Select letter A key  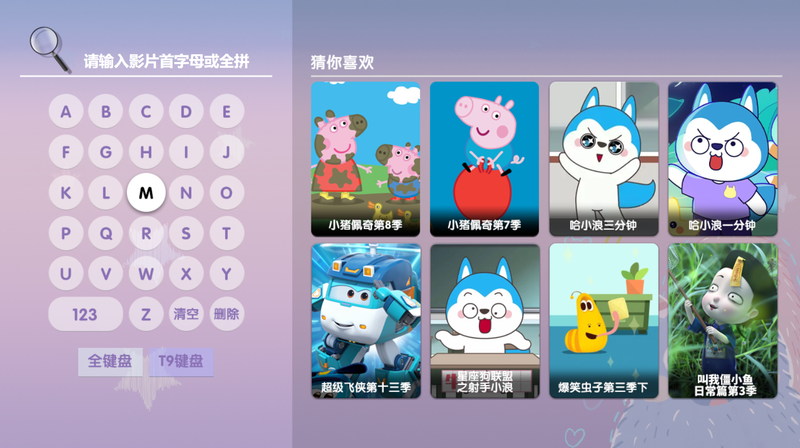point(66,111)
